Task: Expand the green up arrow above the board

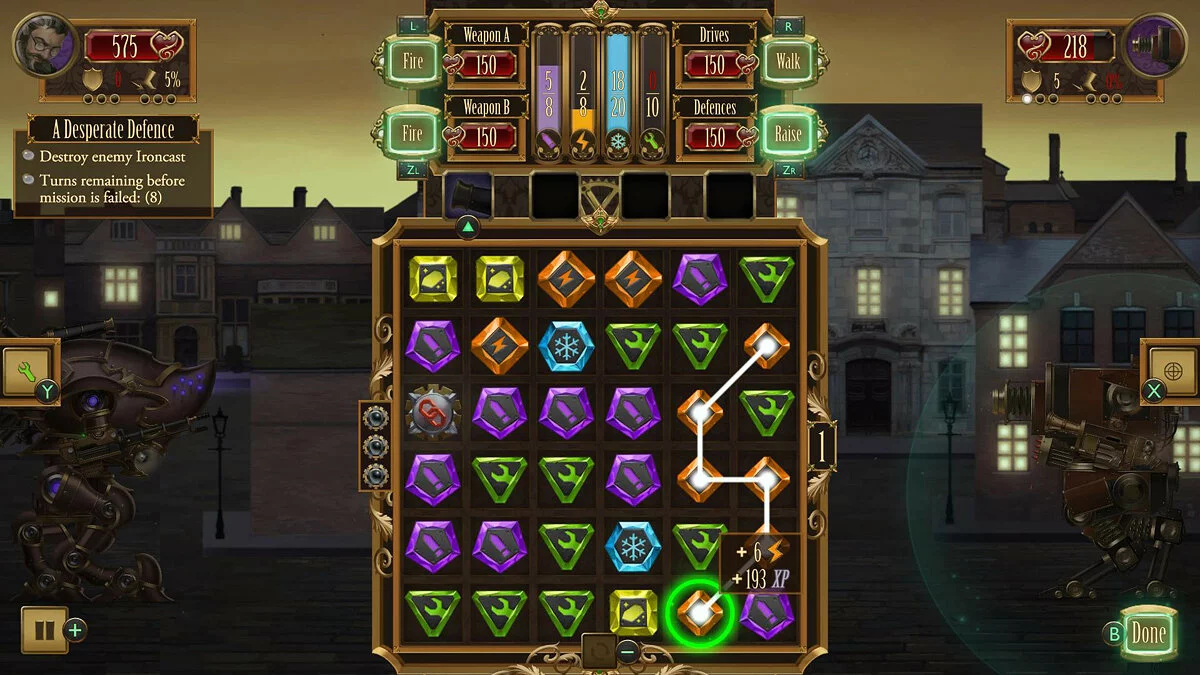Action: (x=466, y=227)
